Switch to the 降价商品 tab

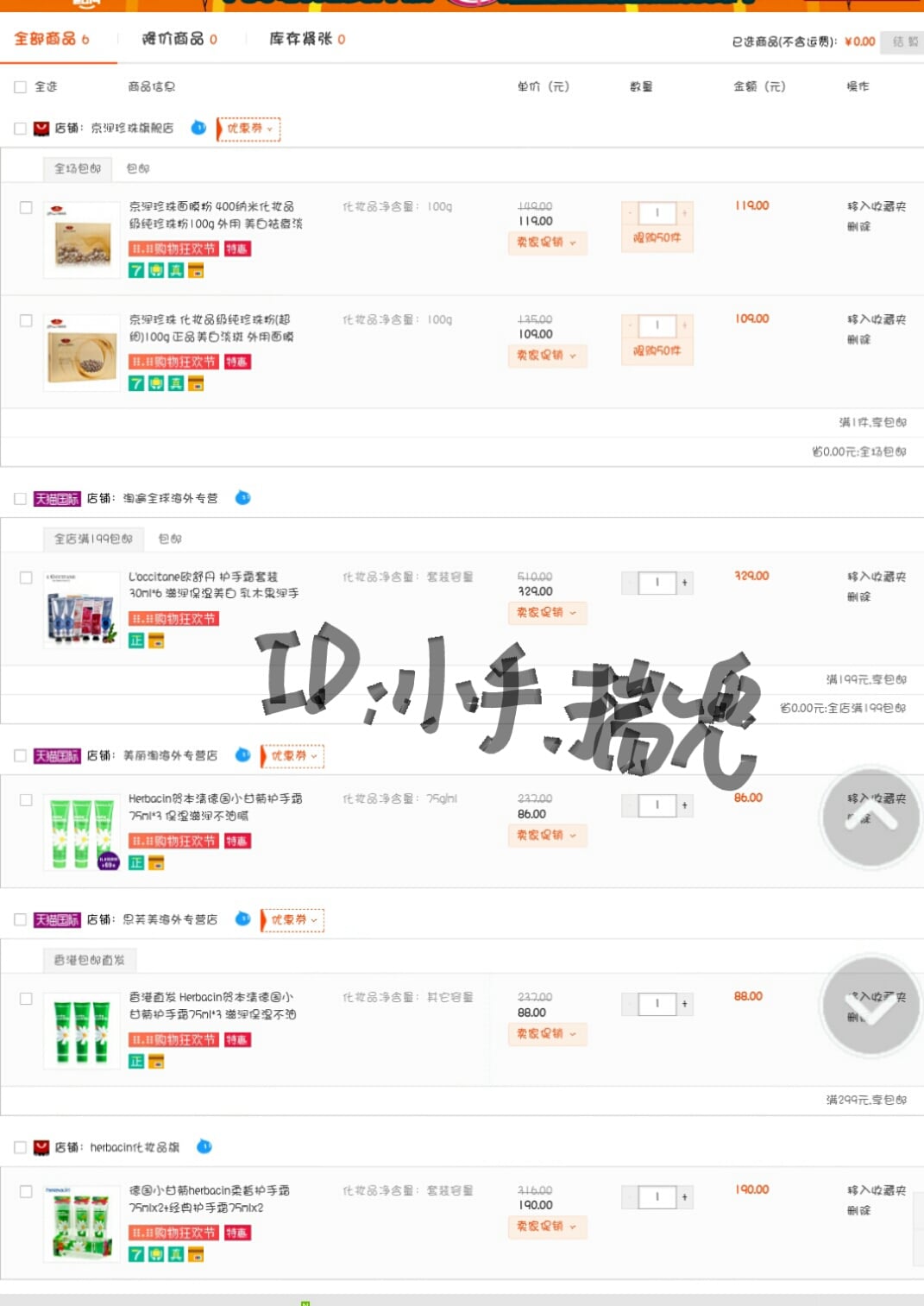(x=179, y=39)
